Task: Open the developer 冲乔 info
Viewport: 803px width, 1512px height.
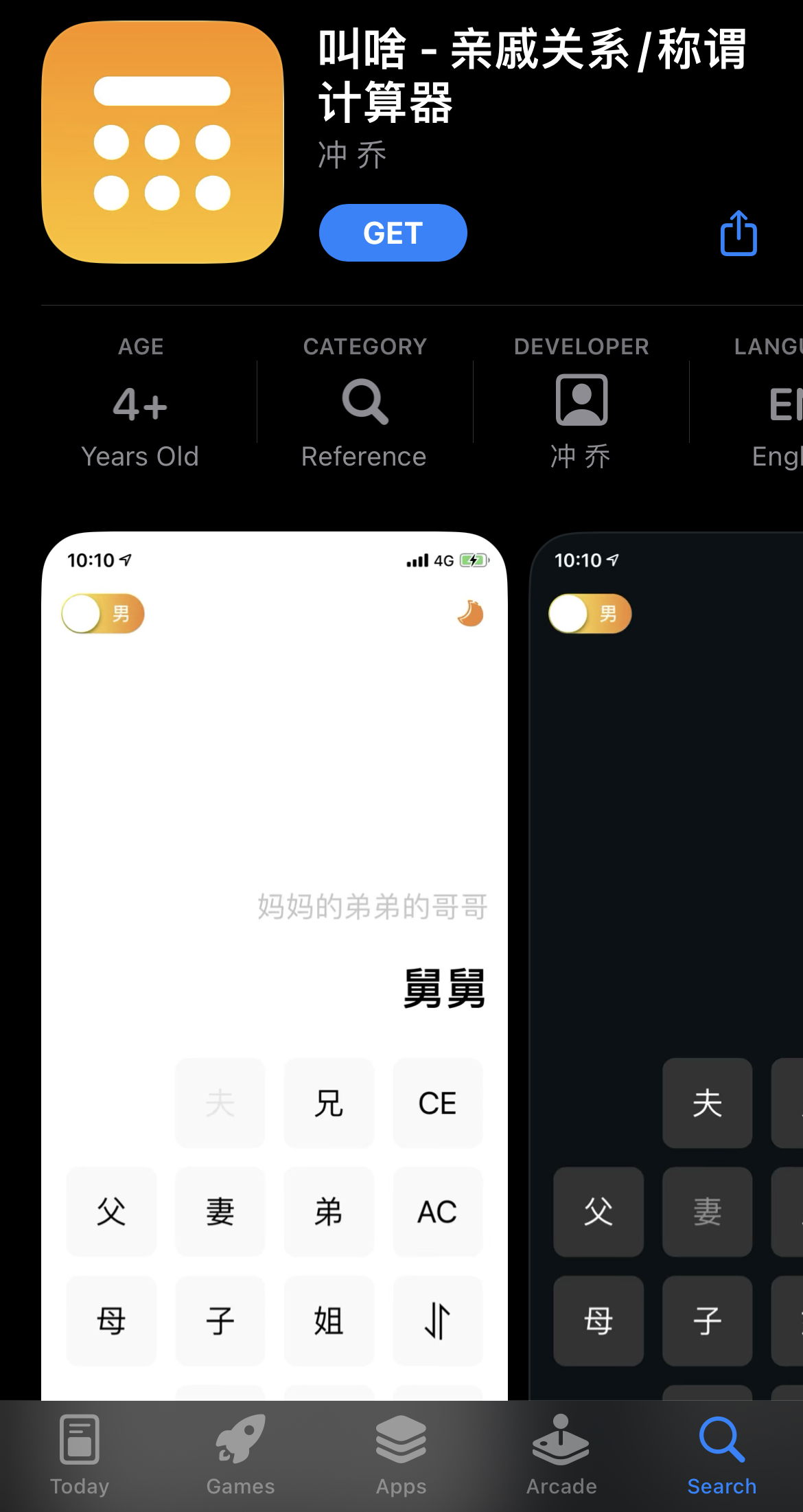Action: 581,419
